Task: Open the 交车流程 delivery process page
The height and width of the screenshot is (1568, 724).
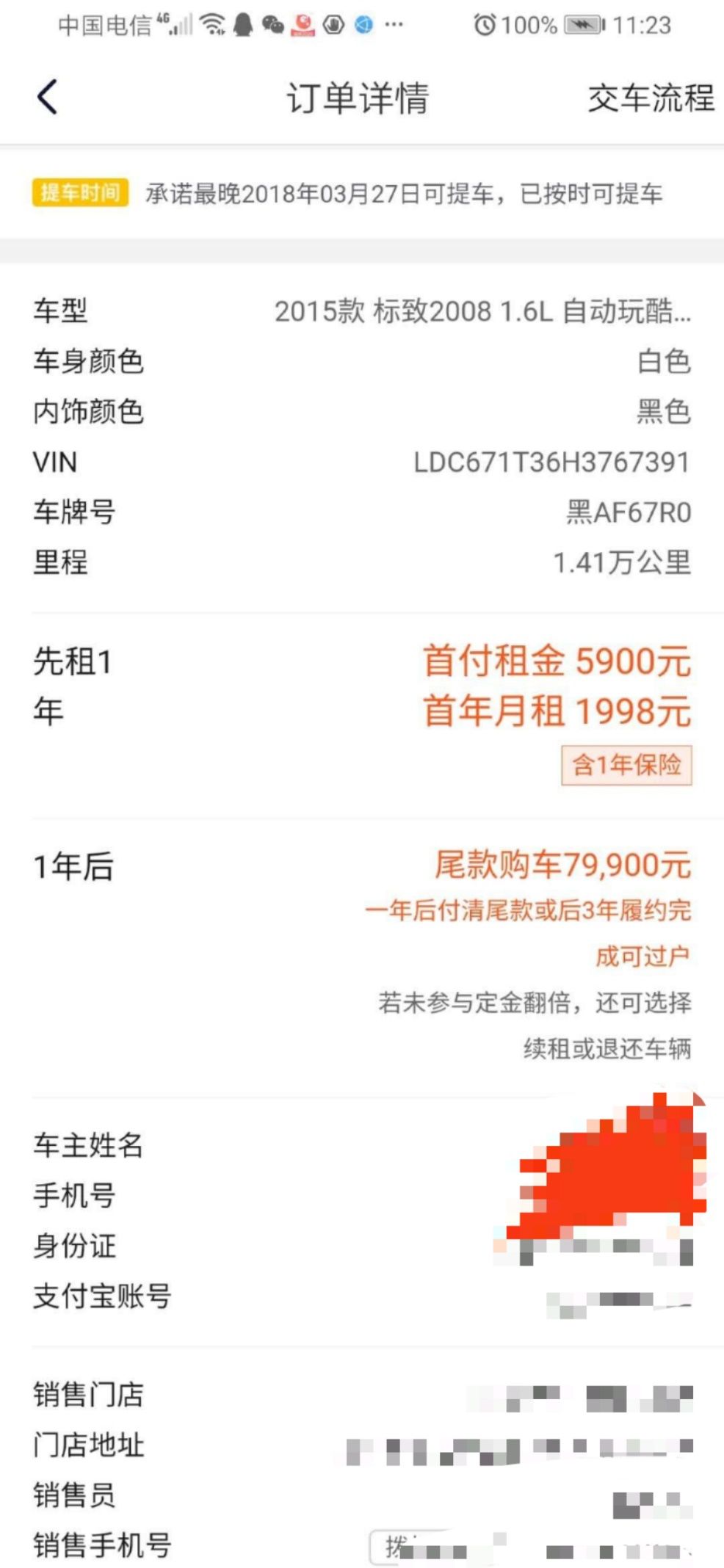Action: click(649, 100)
